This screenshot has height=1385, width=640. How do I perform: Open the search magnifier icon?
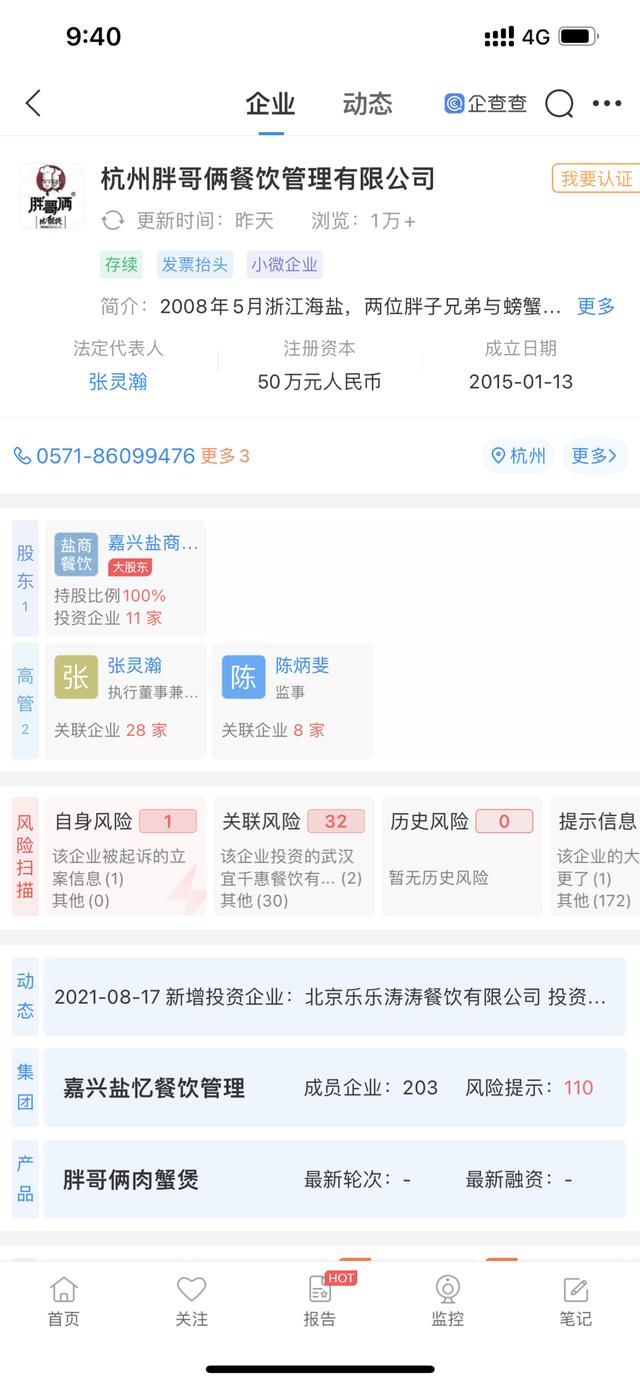559,104
